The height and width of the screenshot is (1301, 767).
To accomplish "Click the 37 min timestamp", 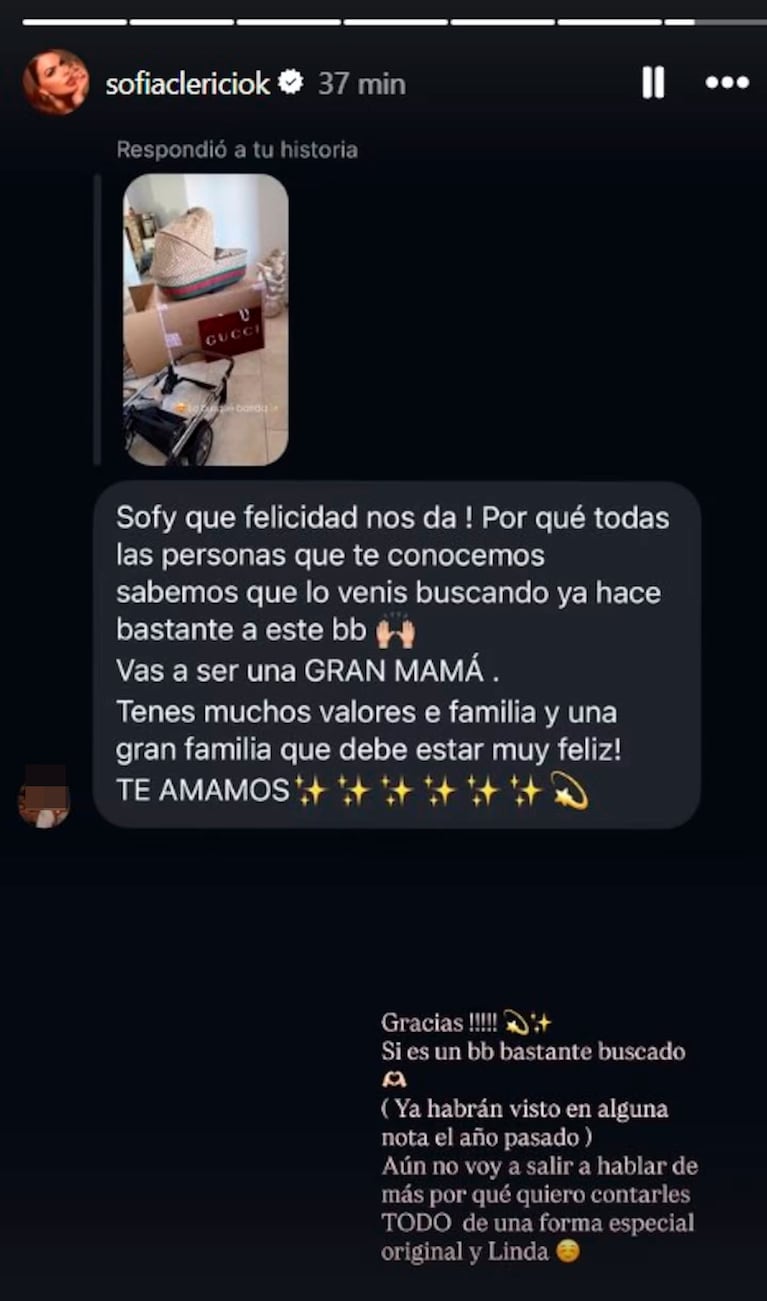I will 360,84.
